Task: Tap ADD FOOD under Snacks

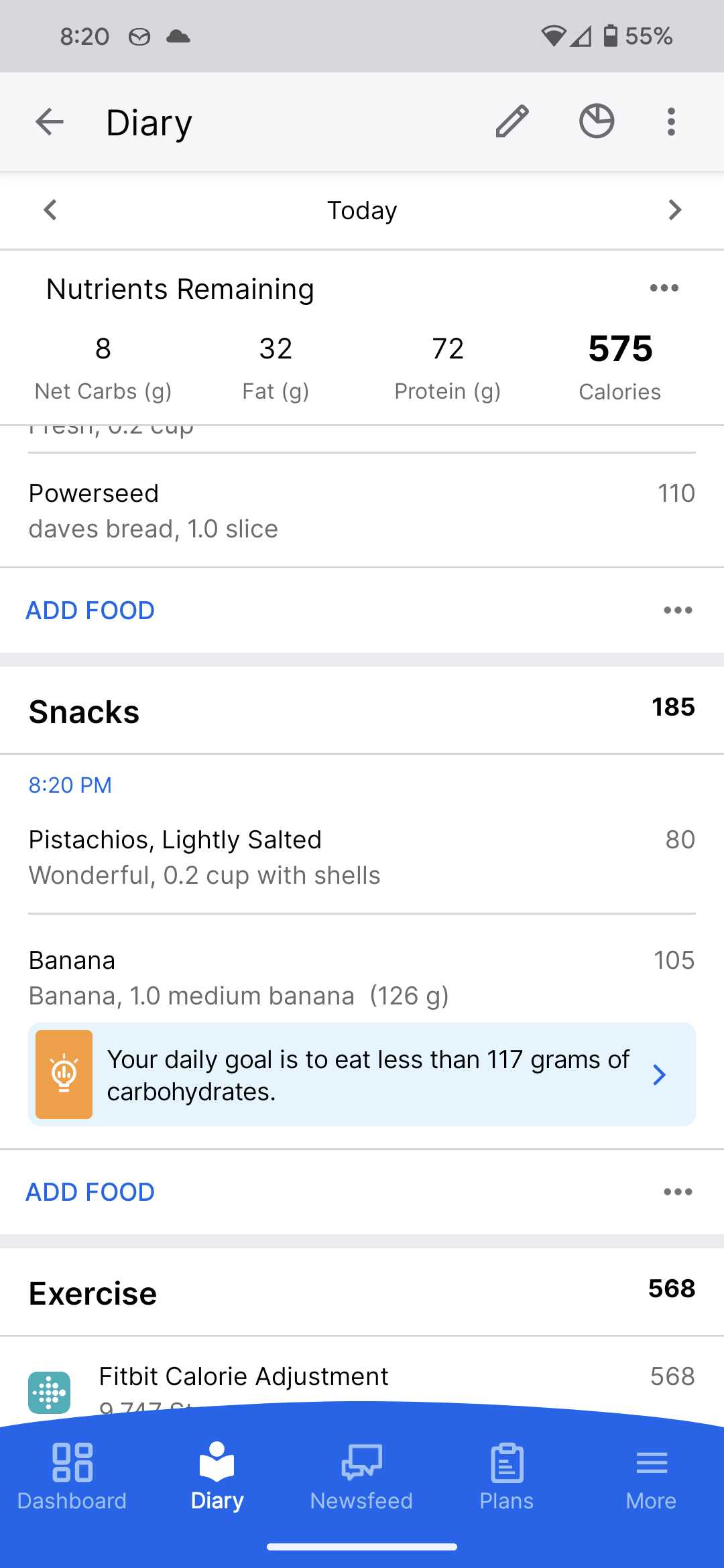Action: click(90, 1191)
